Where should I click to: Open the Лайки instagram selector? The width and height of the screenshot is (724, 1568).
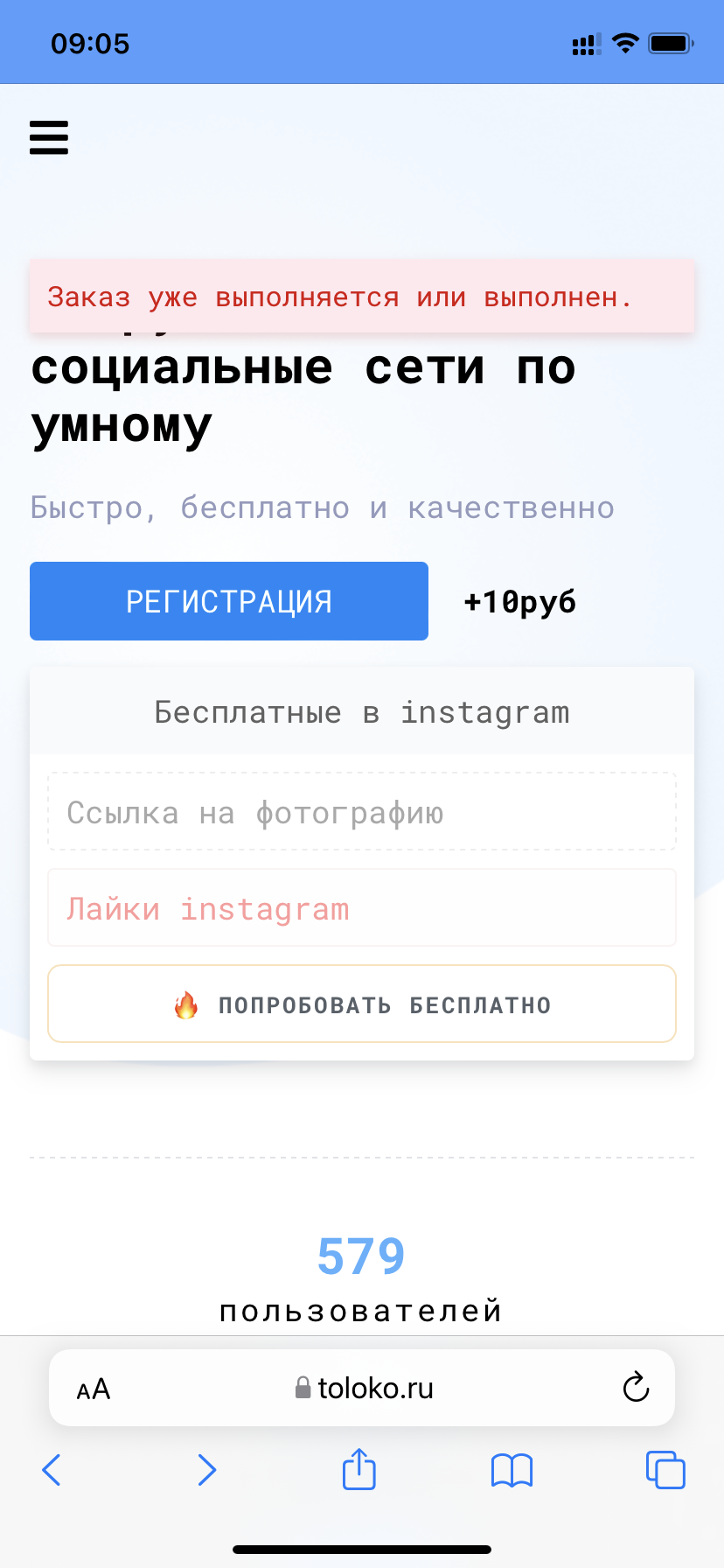(x=362, y=908)
